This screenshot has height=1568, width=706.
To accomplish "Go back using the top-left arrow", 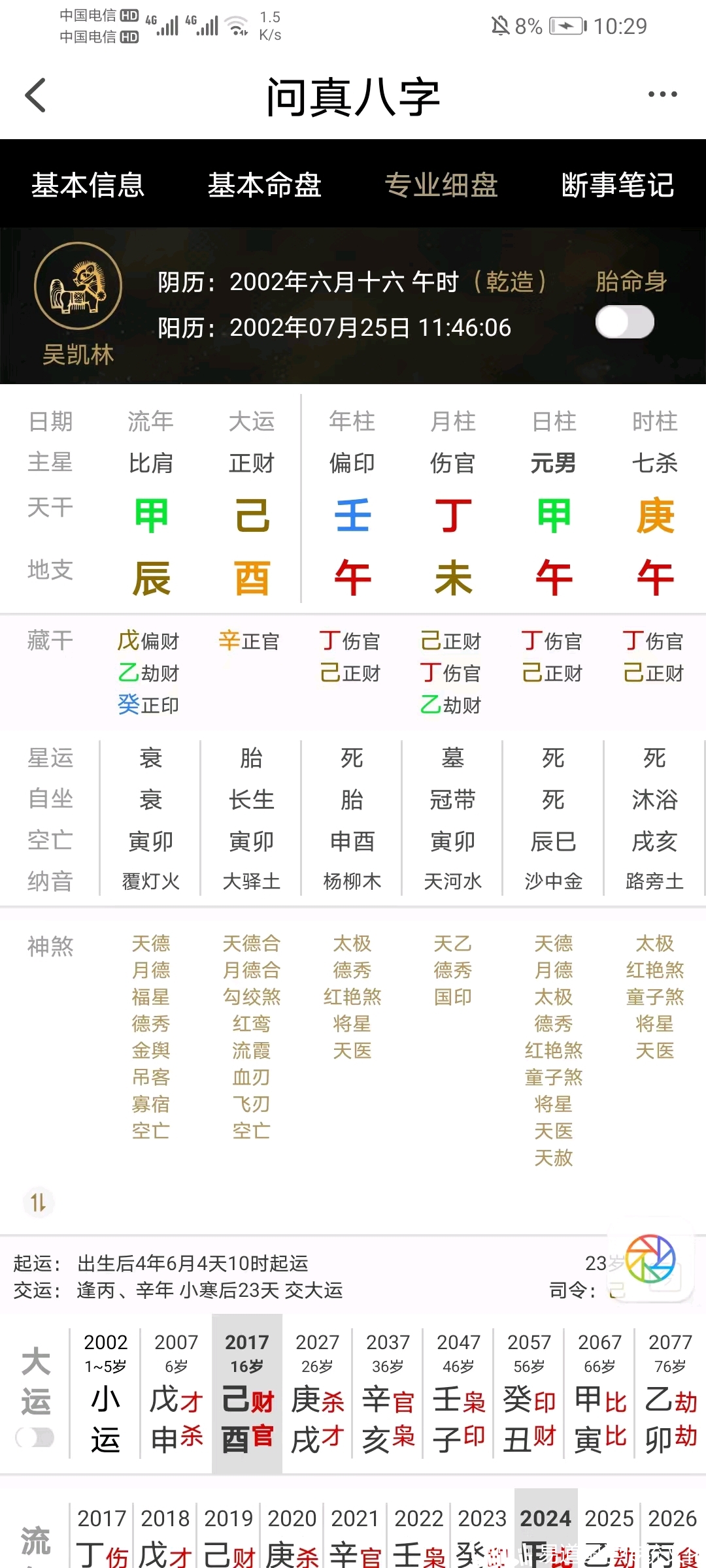I will 36,95.
